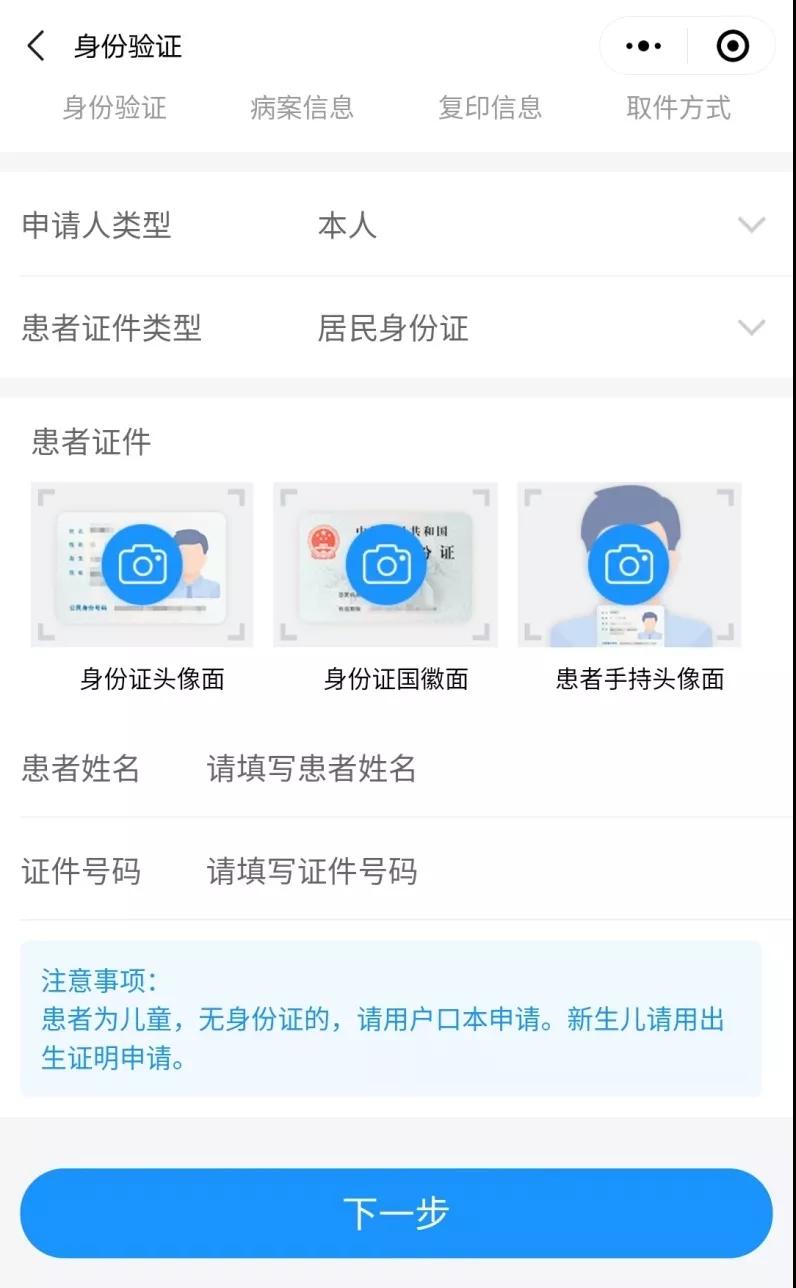Upload photo for 身份证国徽面
The image size is (796, 1288).
click(x=386, y=565)
